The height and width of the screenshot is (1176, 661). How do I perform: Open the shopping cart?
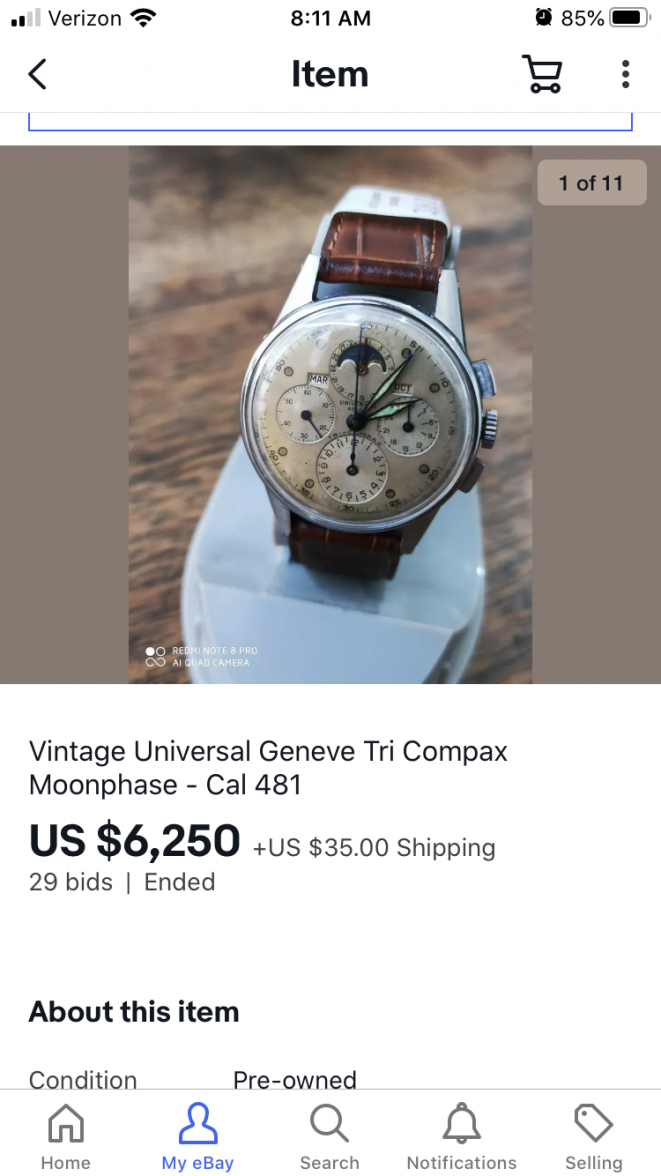click(542, 75)
